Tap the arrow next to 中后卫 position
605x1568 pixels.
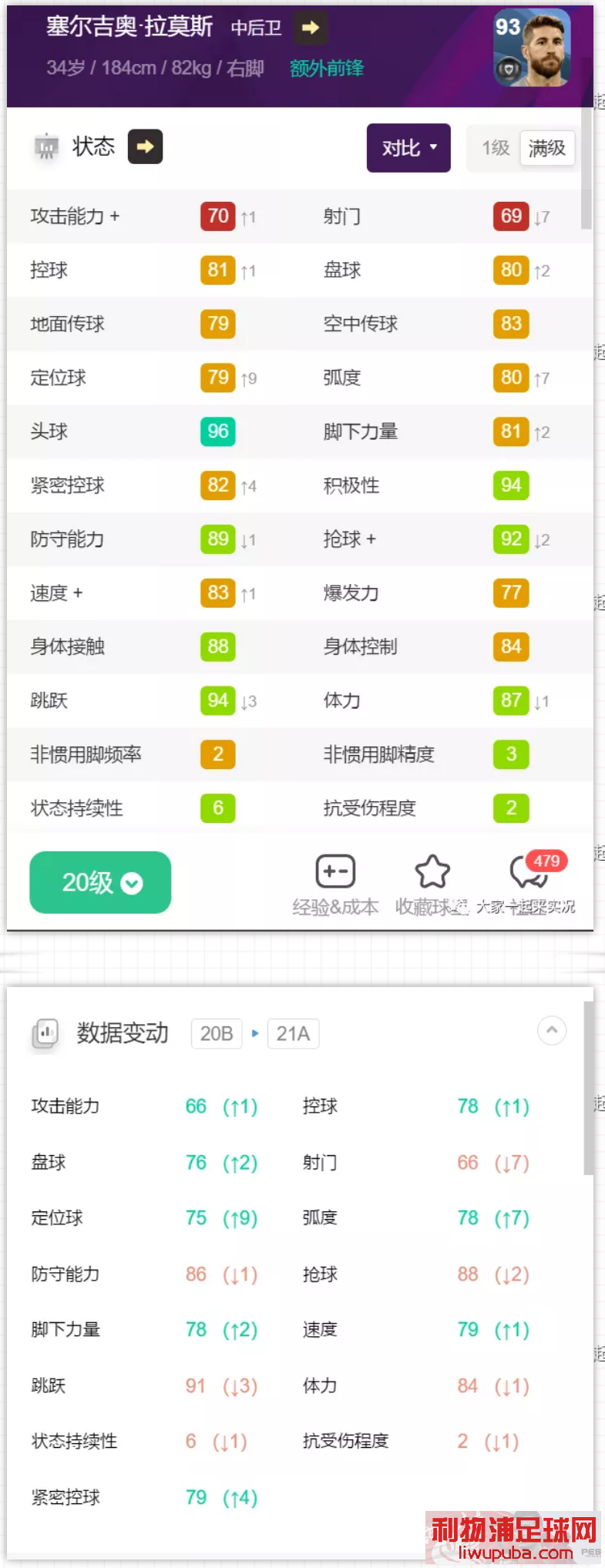pos(311,28)
